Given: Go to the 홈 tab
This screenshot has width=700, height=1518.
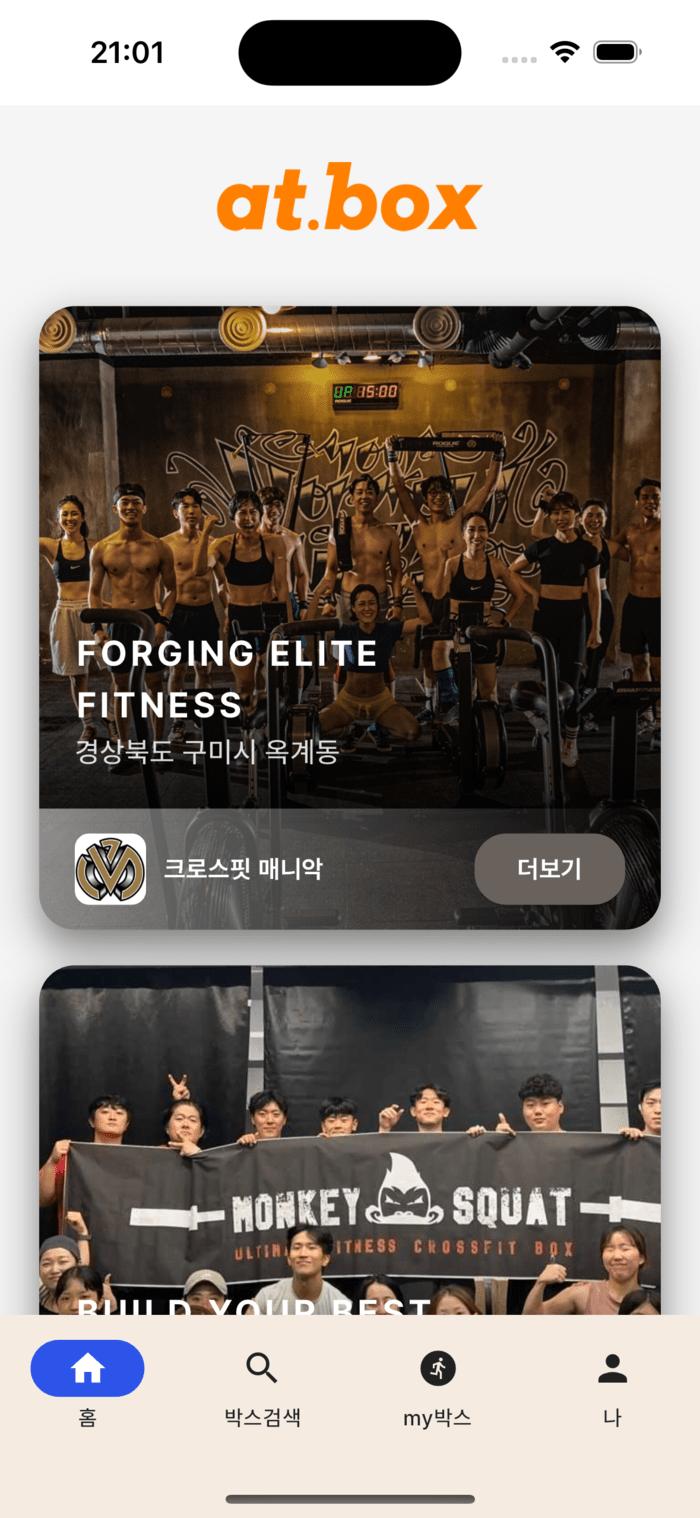Looking at the screenshot, I should point(88,1383).
